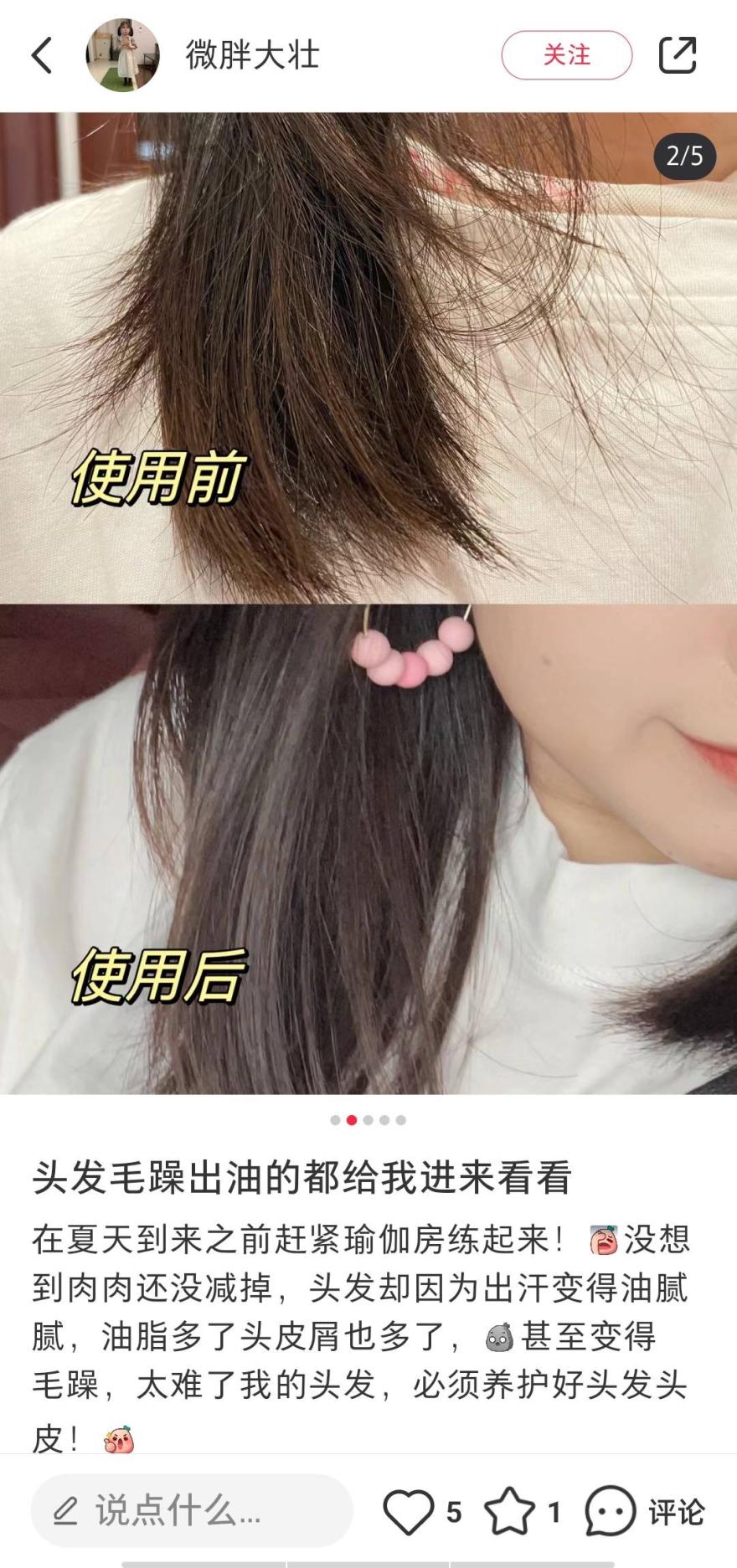This screenshot has height=1568, width=737.
Task: Like this post with the heart icon
Action: pos(408,1511)
